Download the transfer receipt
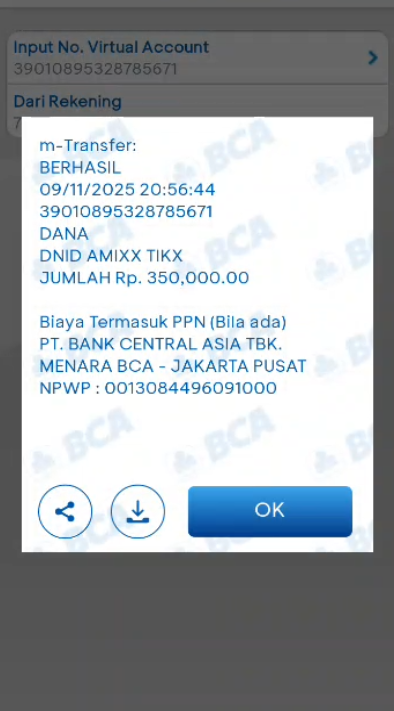 coord(138,511)
